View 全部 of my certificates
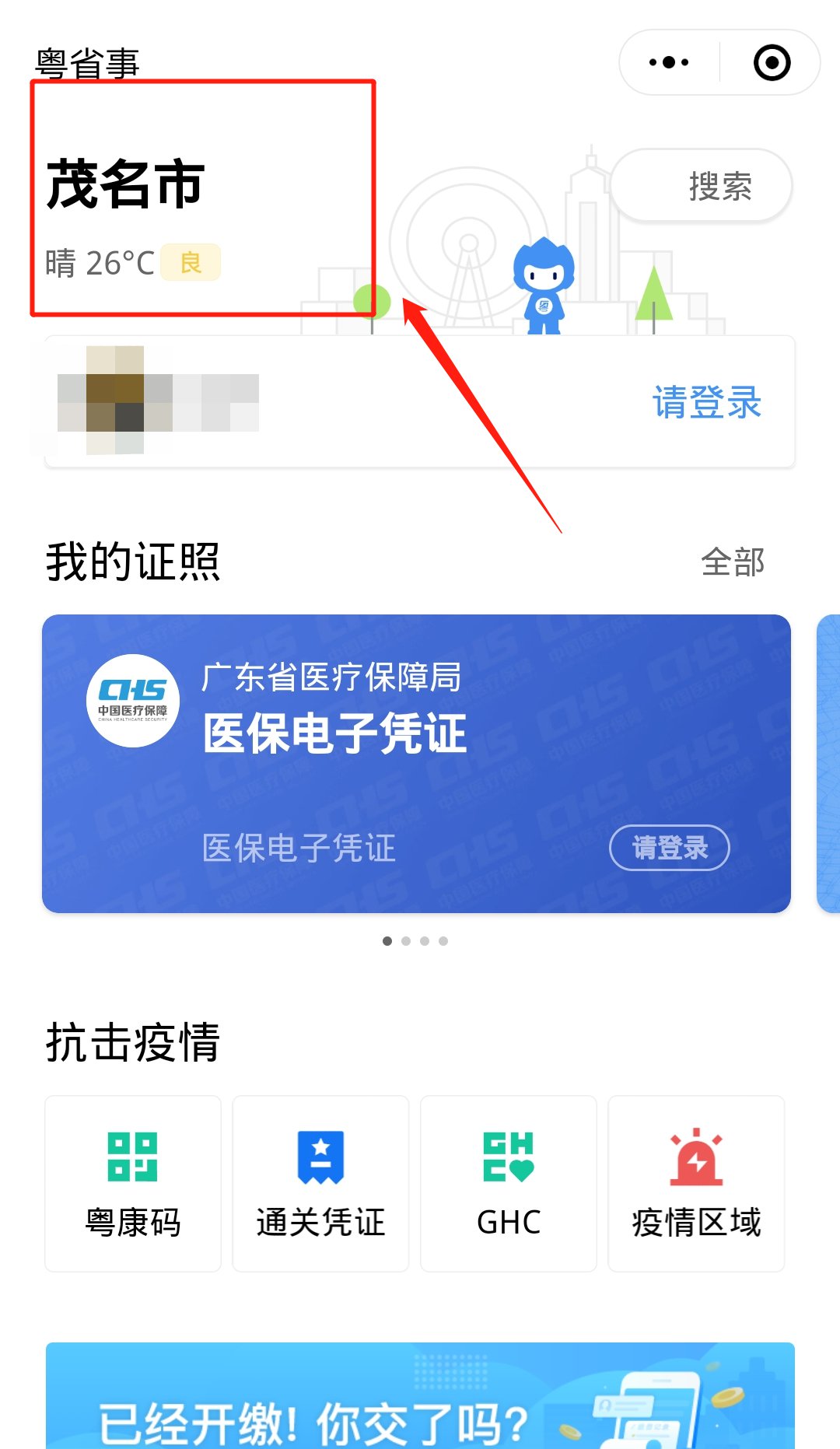Screen dimensions: 840x1449 tap(732, 562)
